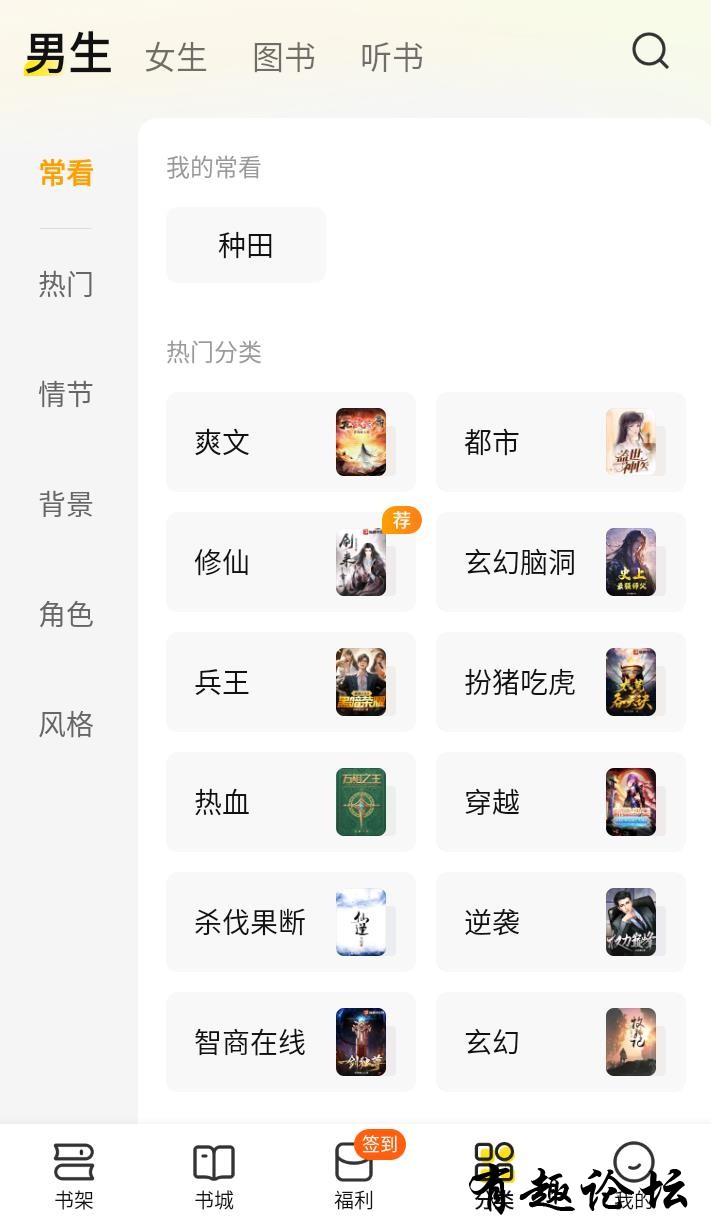Open the 爽文 category card
Image resolution: width=711 pixels, height=1223 pixels.
(x=290, y=442)
